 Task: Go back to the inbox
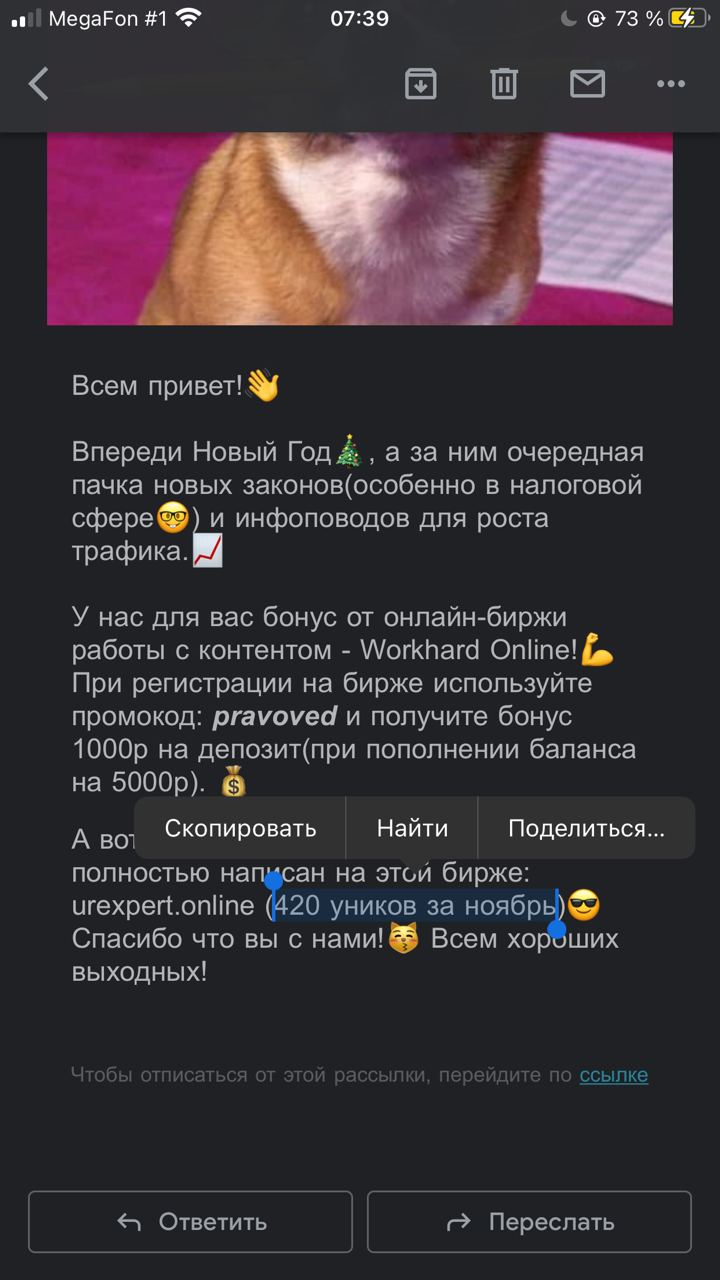tap(38, 84)
